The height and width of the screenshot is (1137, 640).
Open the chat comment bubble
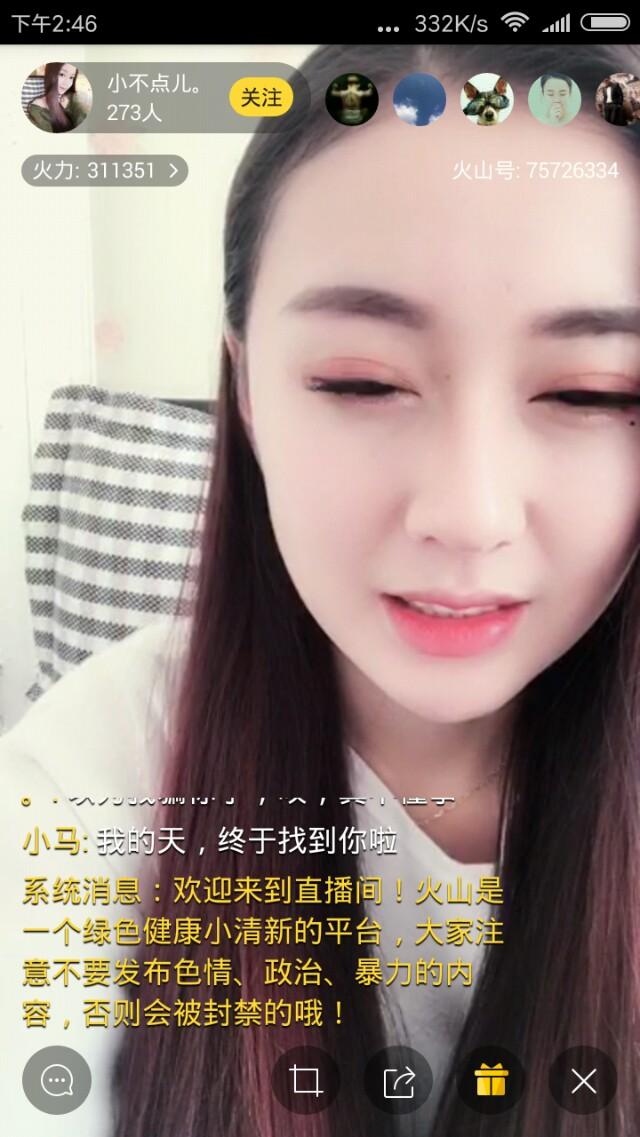57,1080
